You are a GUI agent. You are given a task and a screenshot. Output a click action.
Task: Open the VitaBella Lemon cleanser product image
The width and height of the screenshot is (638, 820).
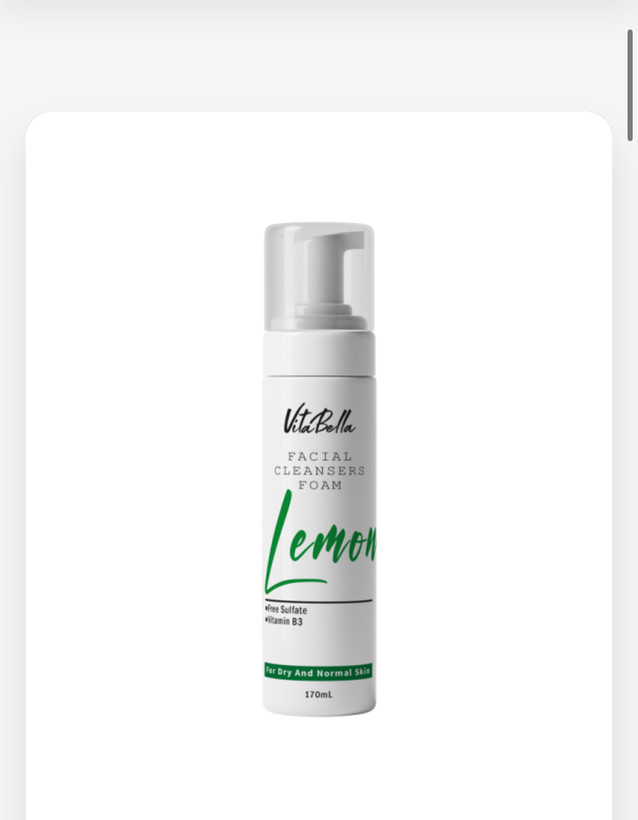pyautogui.click(x=319, y=470)
